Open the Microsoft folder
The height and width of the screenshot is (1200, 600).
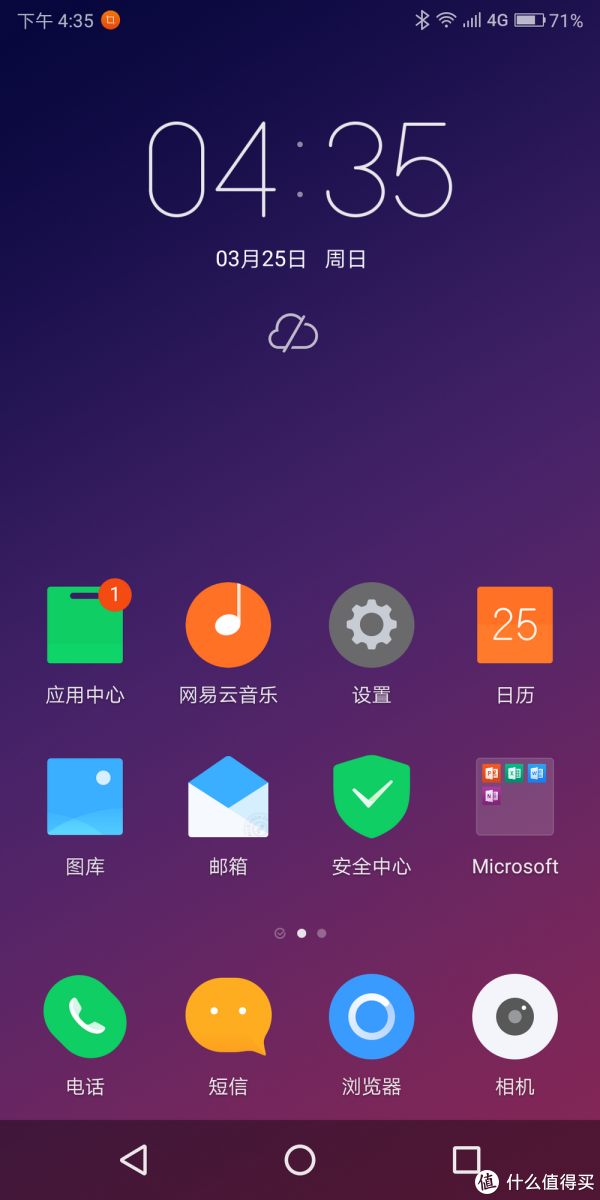[x=514, y=796]
